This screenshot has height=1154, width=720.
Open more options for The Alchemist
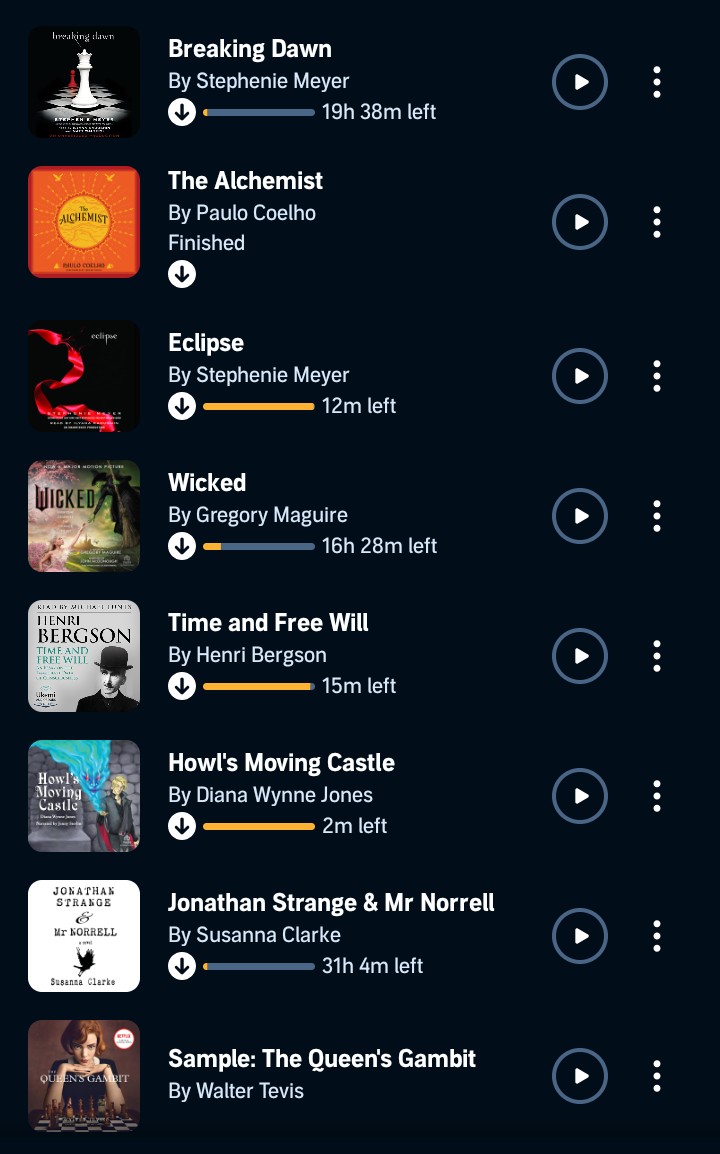[x=656, y=222]
